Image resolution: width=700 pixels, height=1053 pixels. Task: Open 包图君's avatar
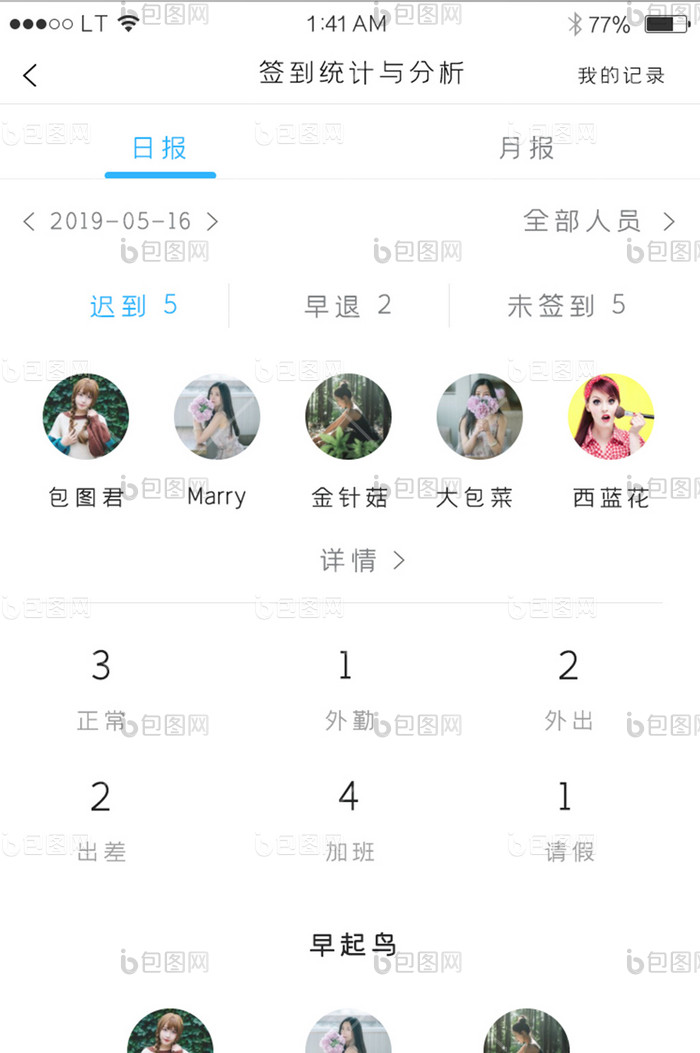(86, 417)
